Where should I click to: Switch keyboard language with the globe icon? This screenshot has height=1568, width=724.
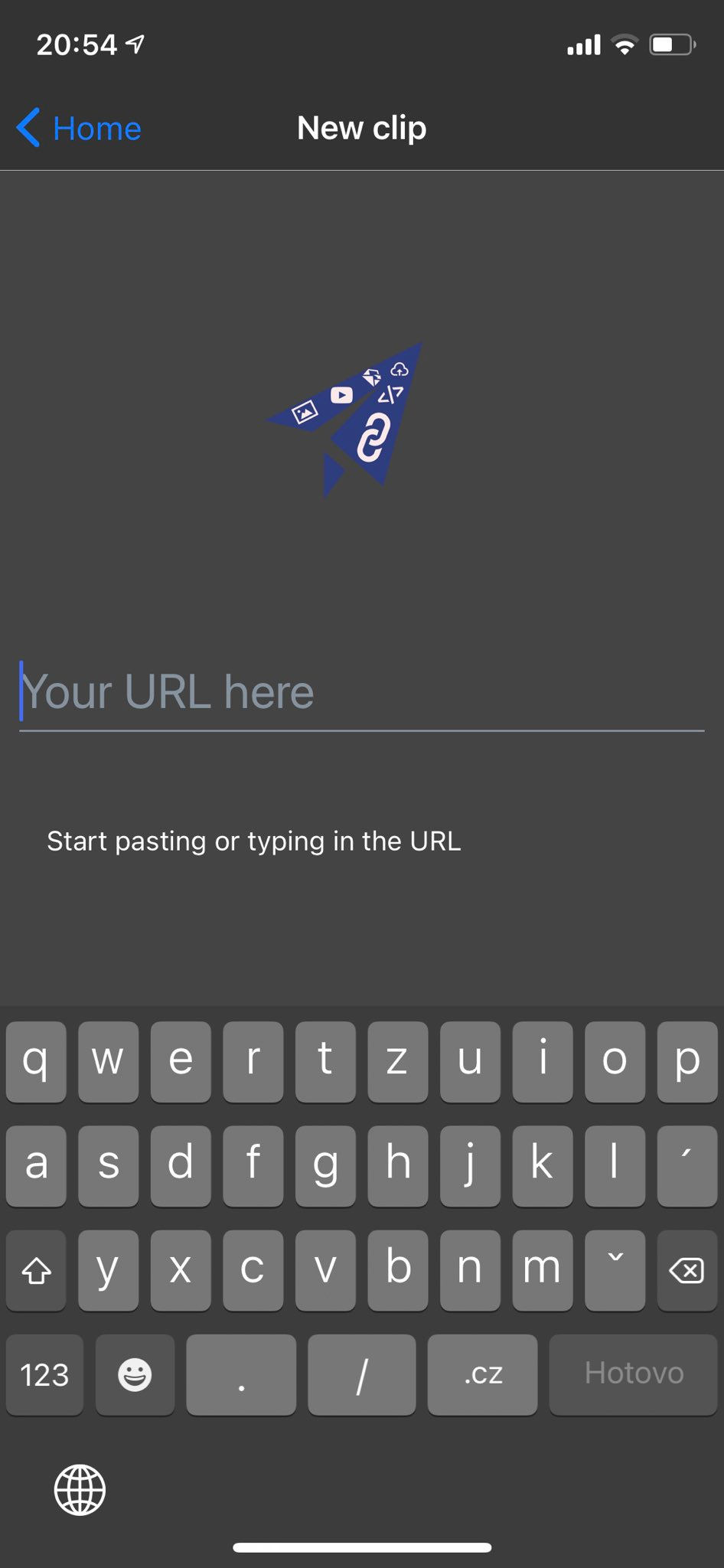80,1490
